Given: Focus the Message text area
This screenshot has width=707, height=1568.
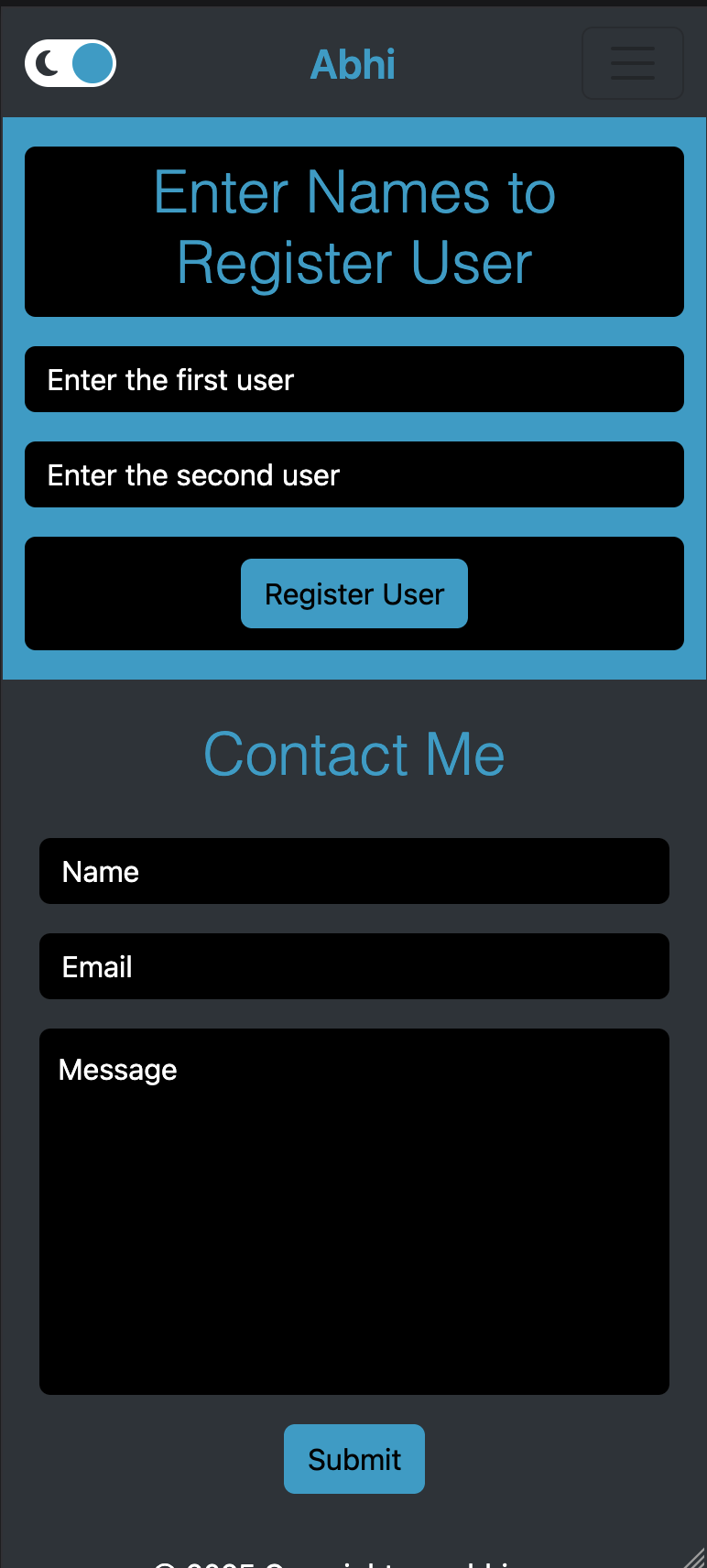Looking at the screenshot, I should pyautogui.click(x=353, y=1211).
